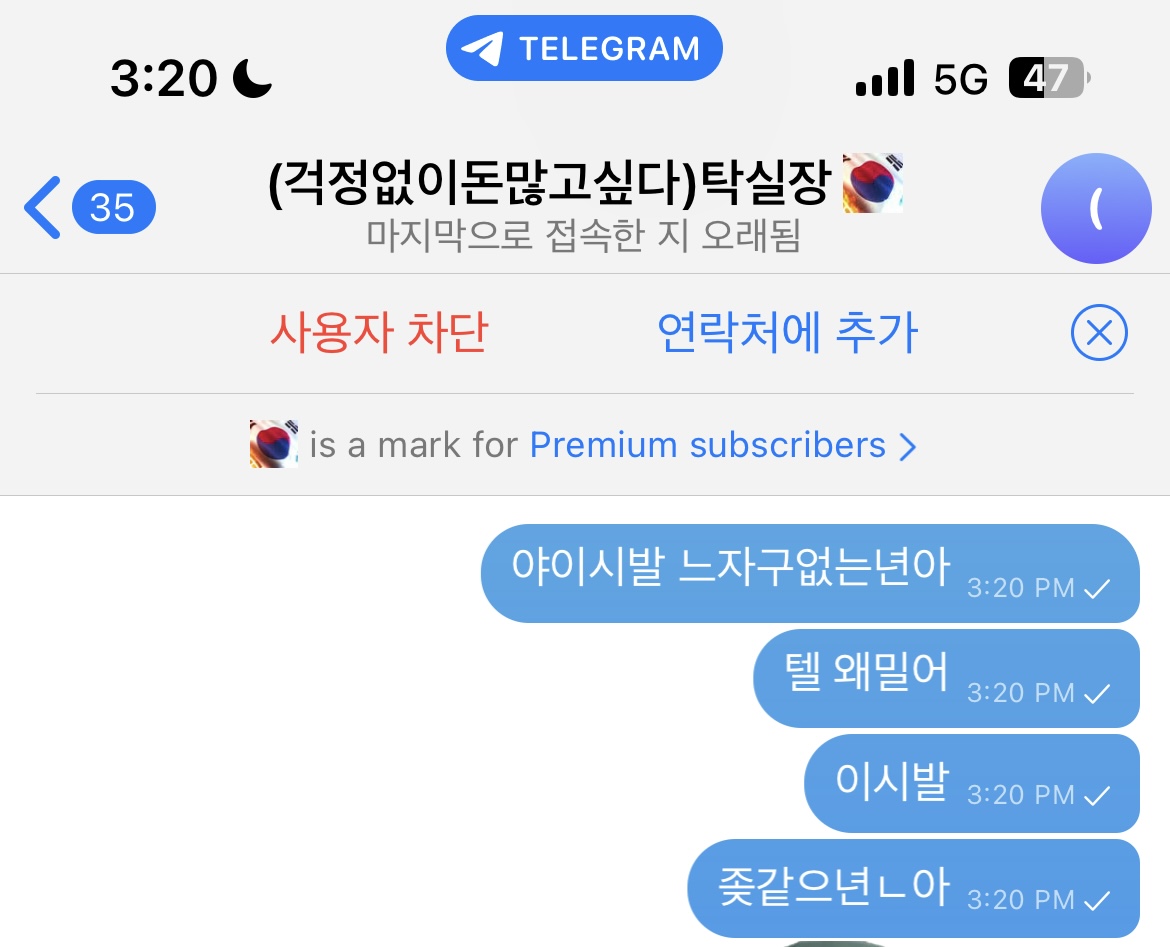Dismiss the block/add contact banner
The height and width of the screenshot is (947, 1170).
[x=1098, y=333]
